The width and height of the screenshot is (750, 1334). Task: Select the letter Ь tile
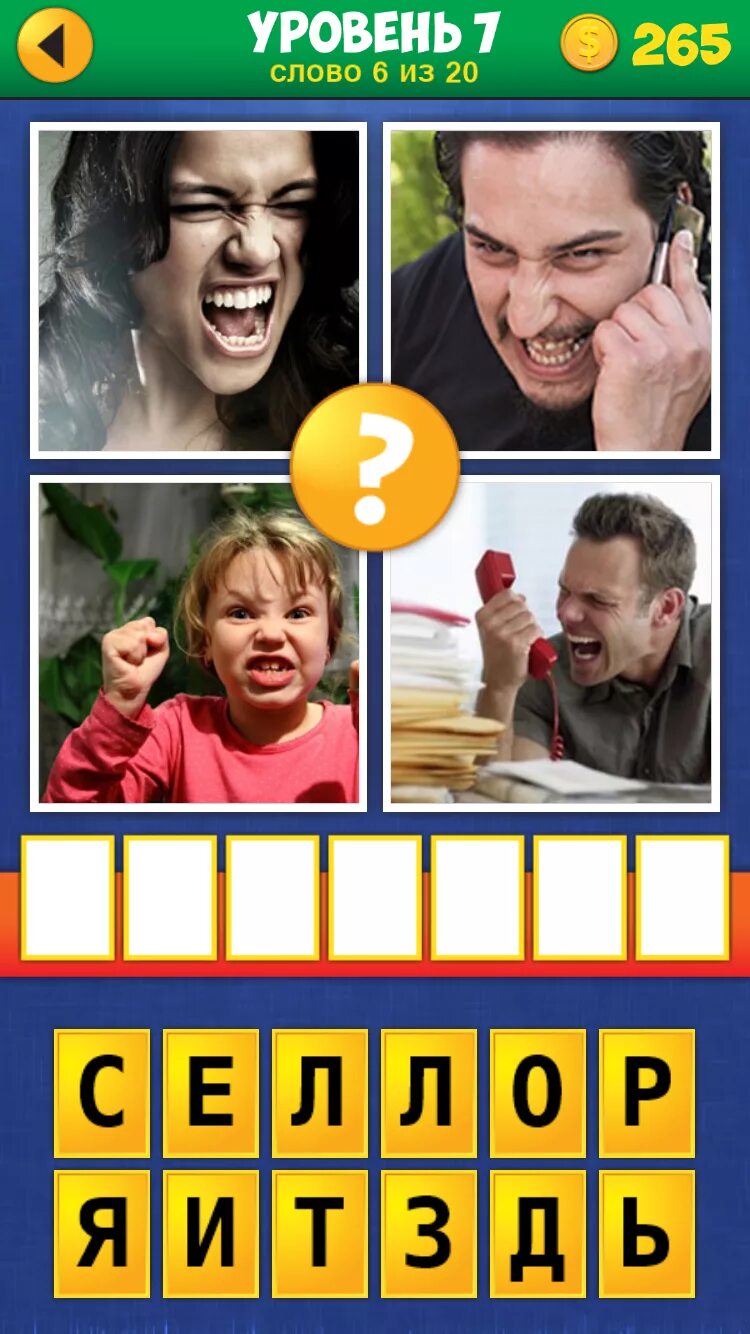[x=647, y=1234]
